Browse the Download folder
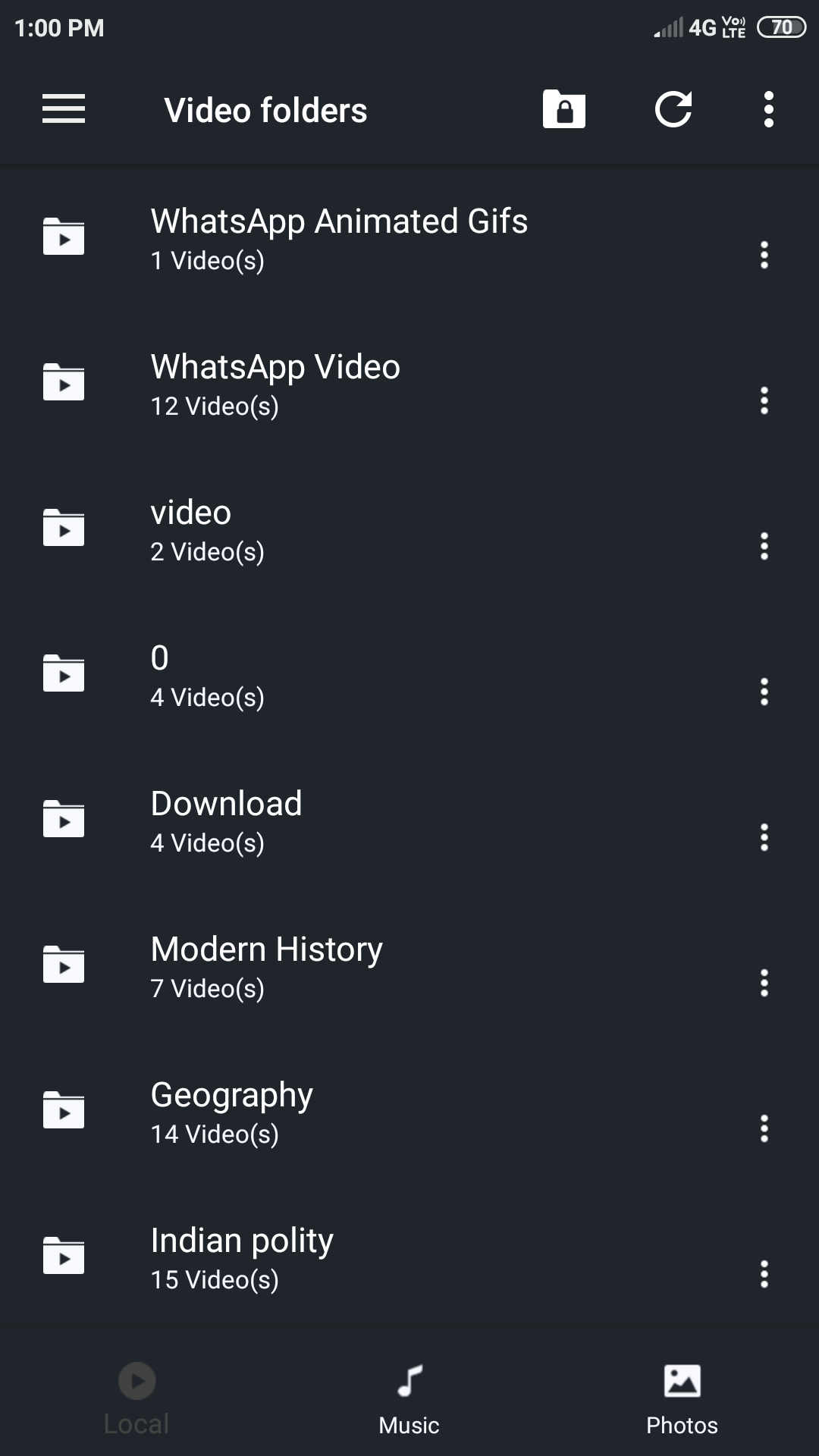Screen dimensions: 819x1456 tap(226, 821)
